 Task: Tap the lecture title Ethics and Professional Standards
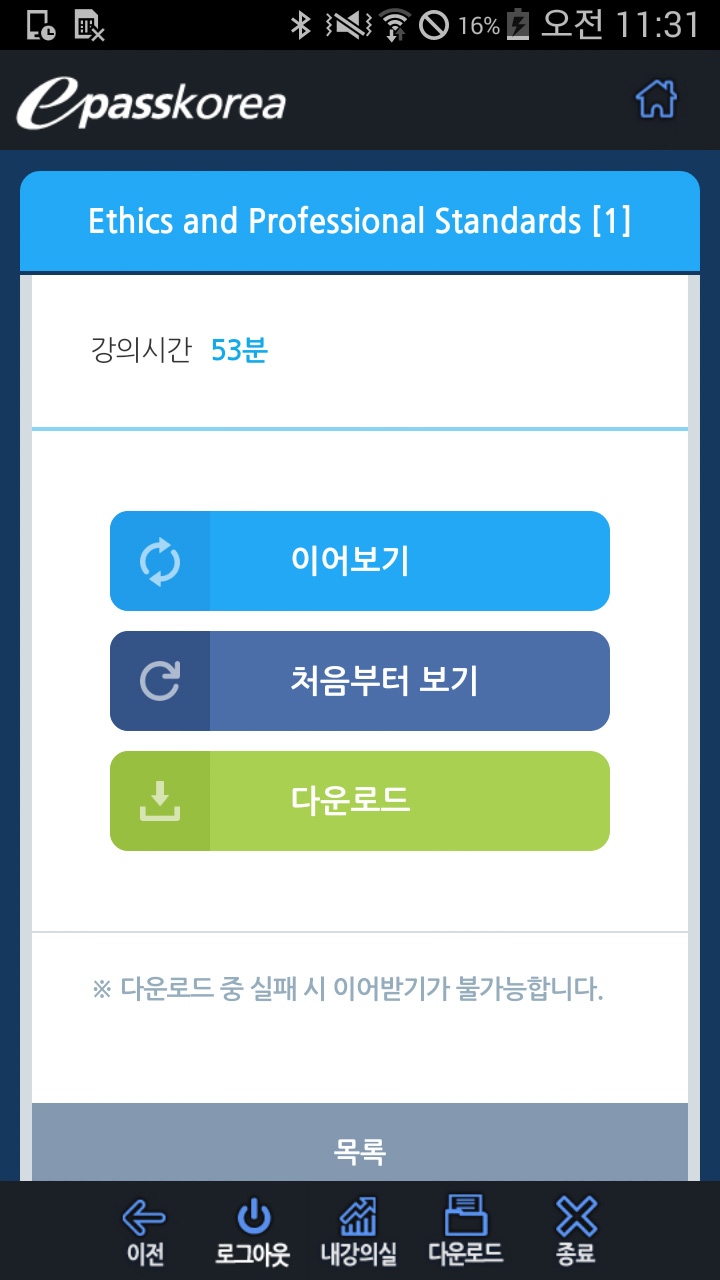point(360,221)
